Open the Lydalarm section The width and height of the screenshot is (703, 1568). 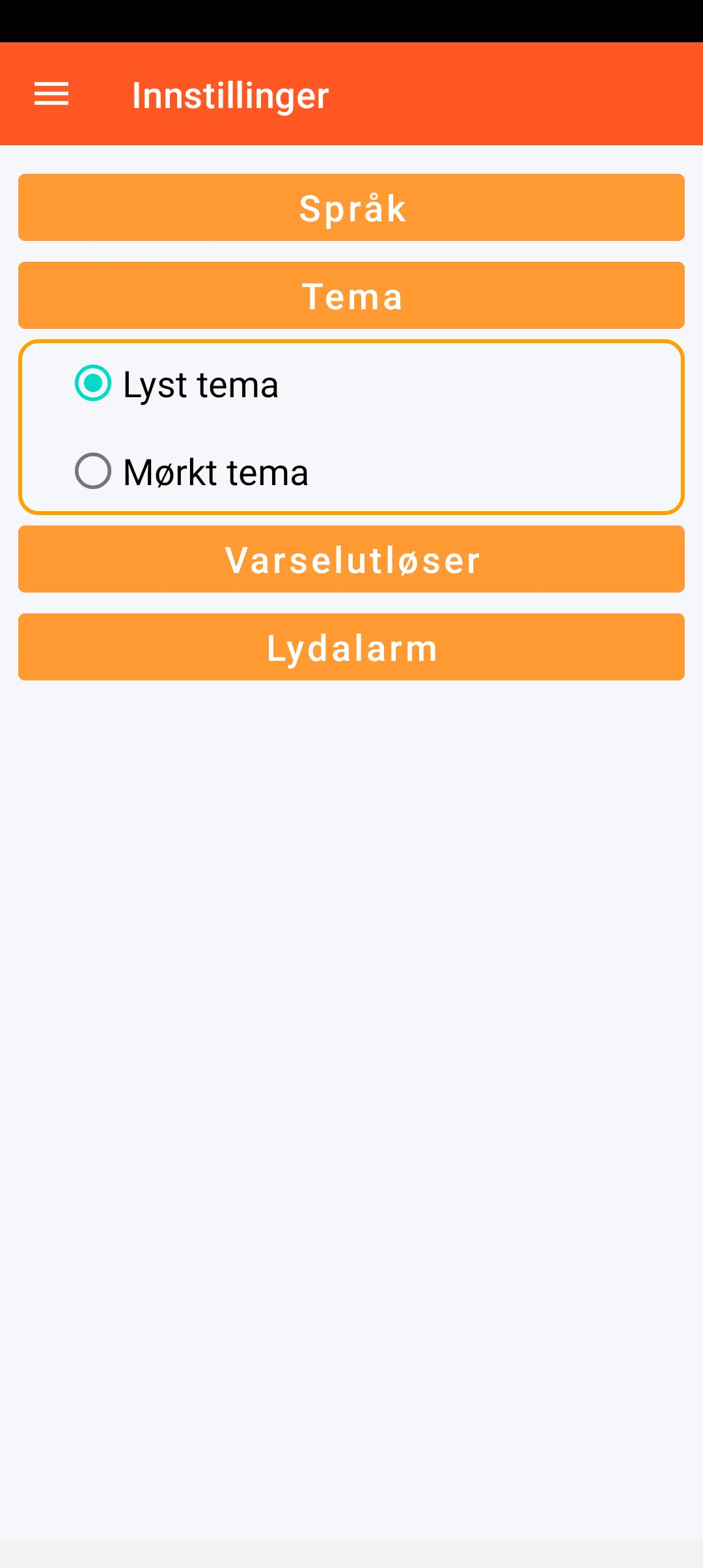click(x=351, y=647)
